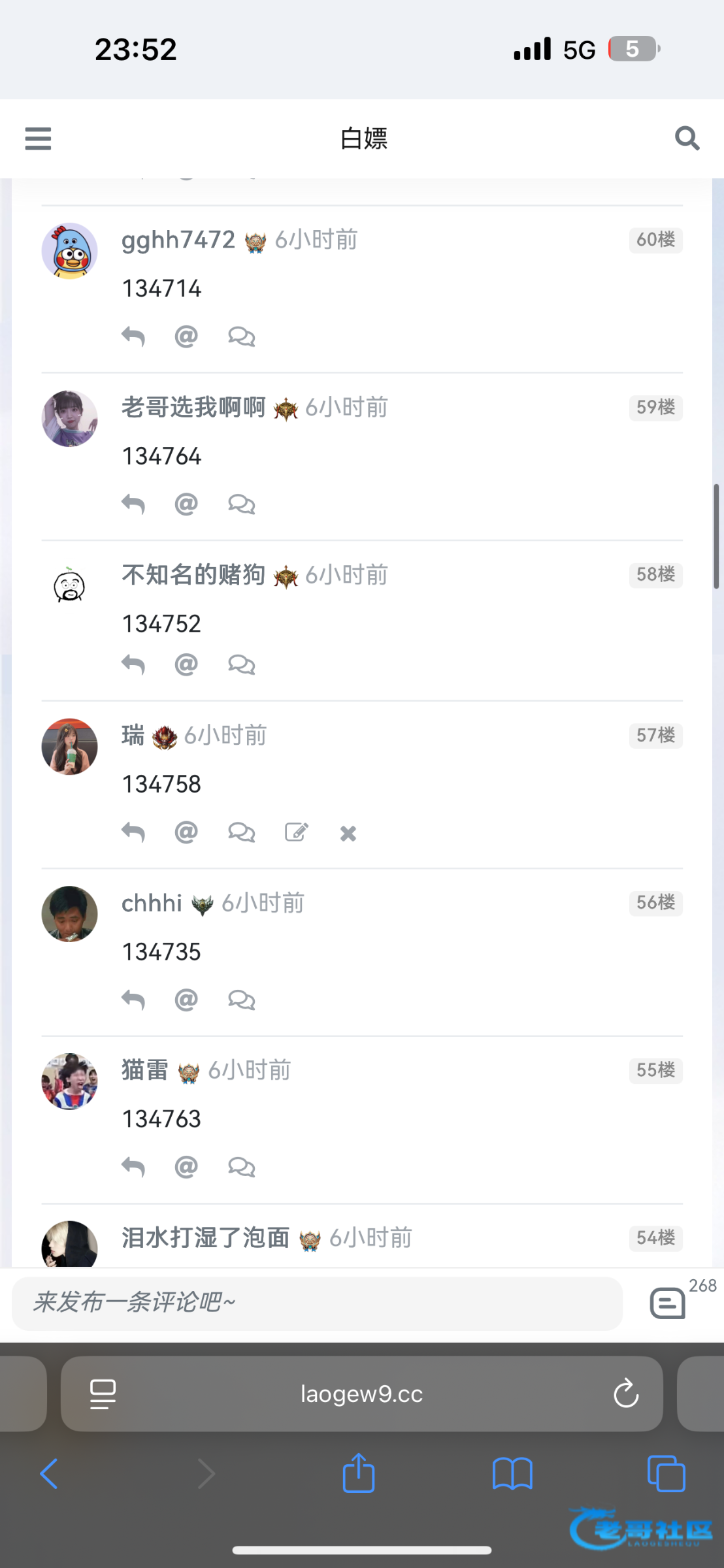The image size is (724, 1568).
Task: Open the comment list with 268 count
Action: (x=668, y=1303)
